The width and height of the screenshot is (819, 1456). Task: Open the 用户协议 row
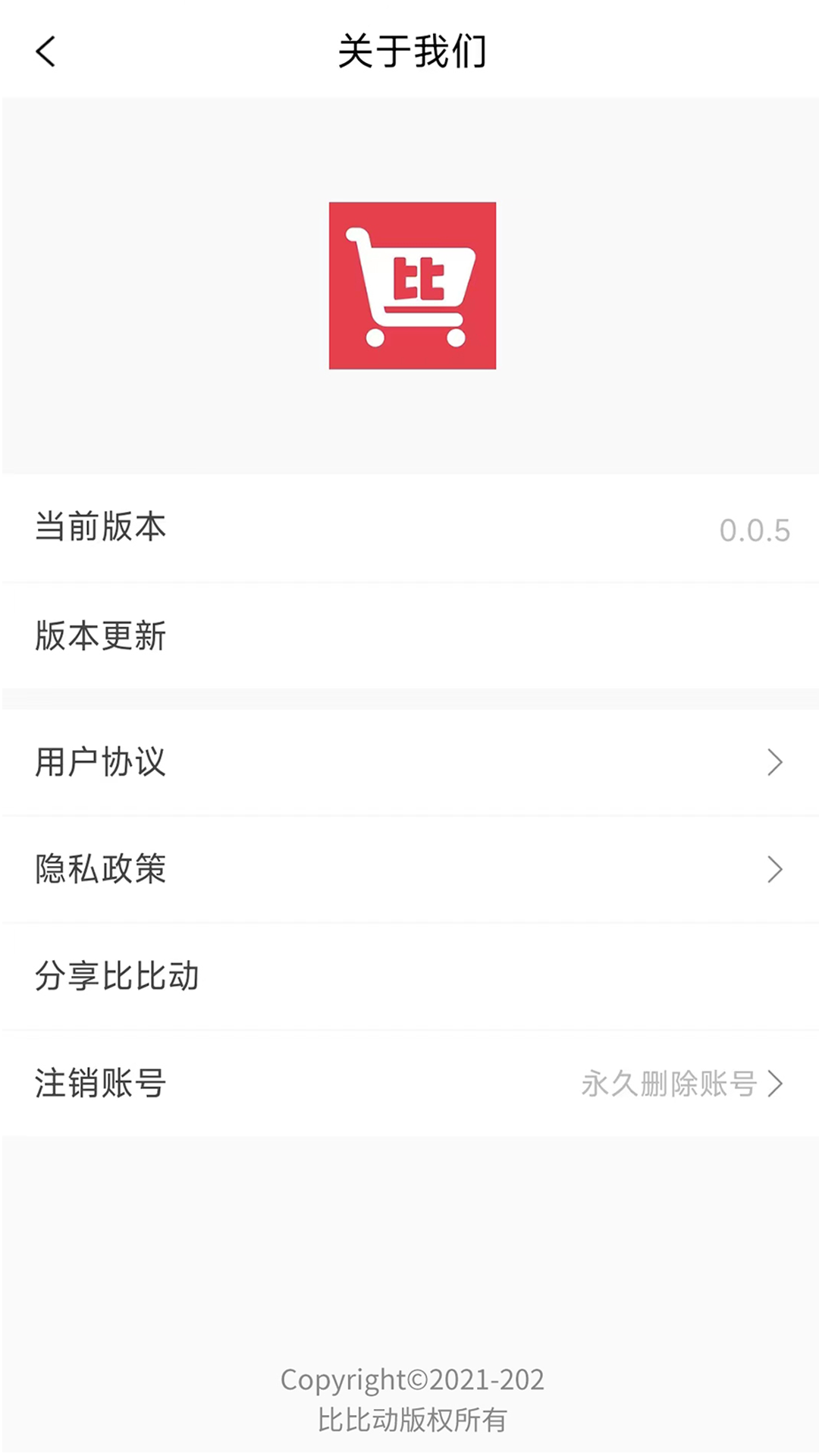409,762
